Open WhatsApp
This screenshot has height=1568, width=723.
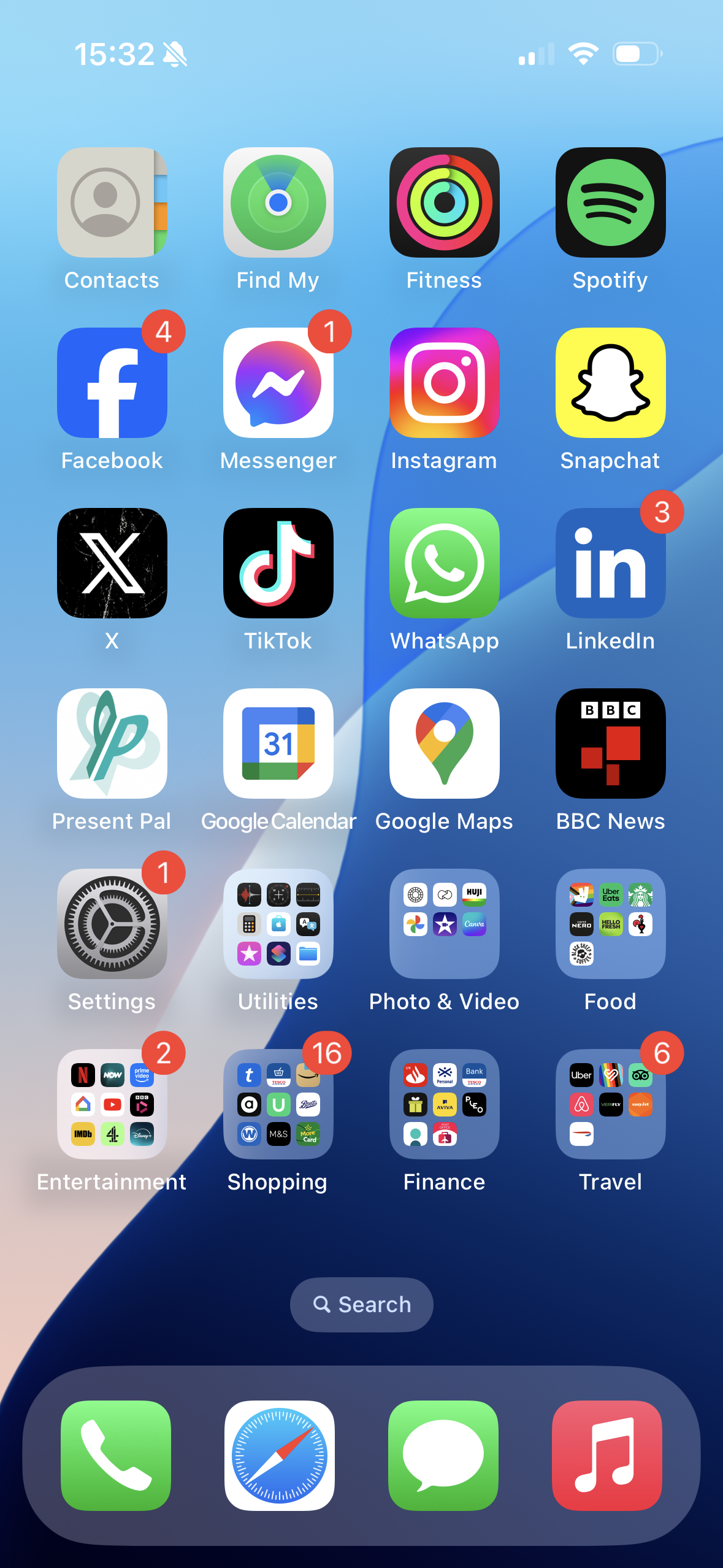click(x=445, y=563)
